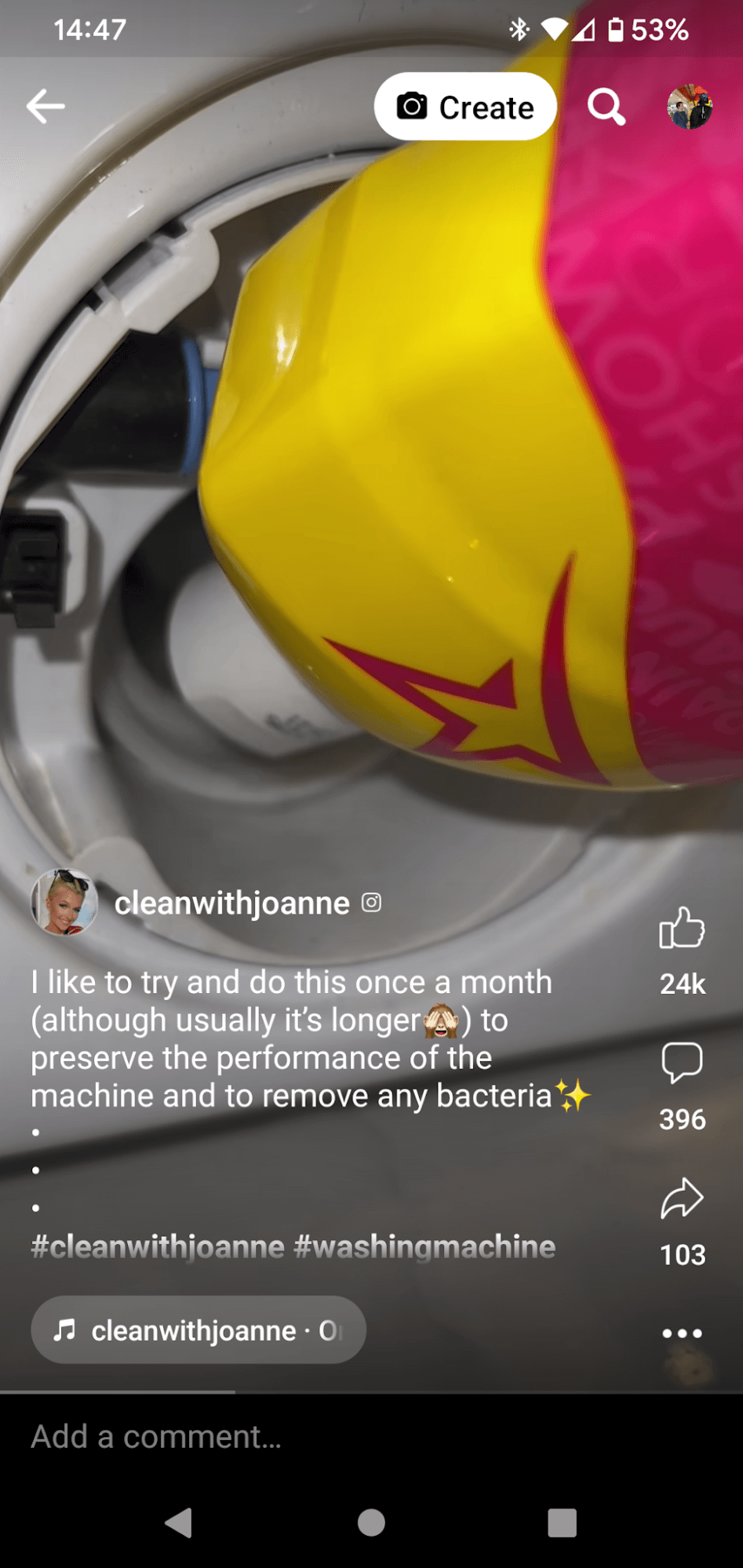Tap the Add a comment field

coord(314,1436)
